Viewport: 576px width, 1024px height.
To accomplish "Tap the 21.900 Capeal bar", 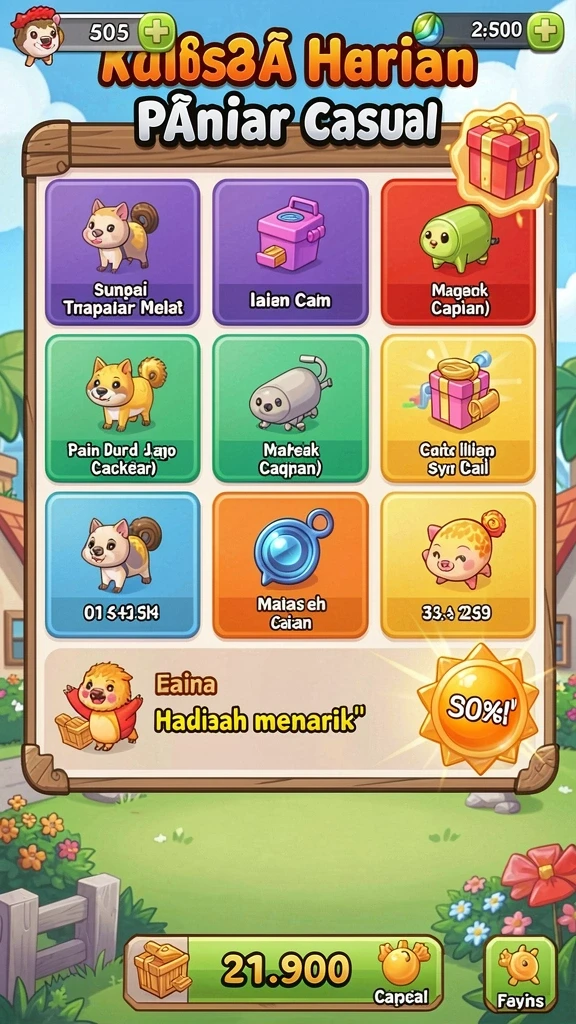I will click(x=284, y=971).
